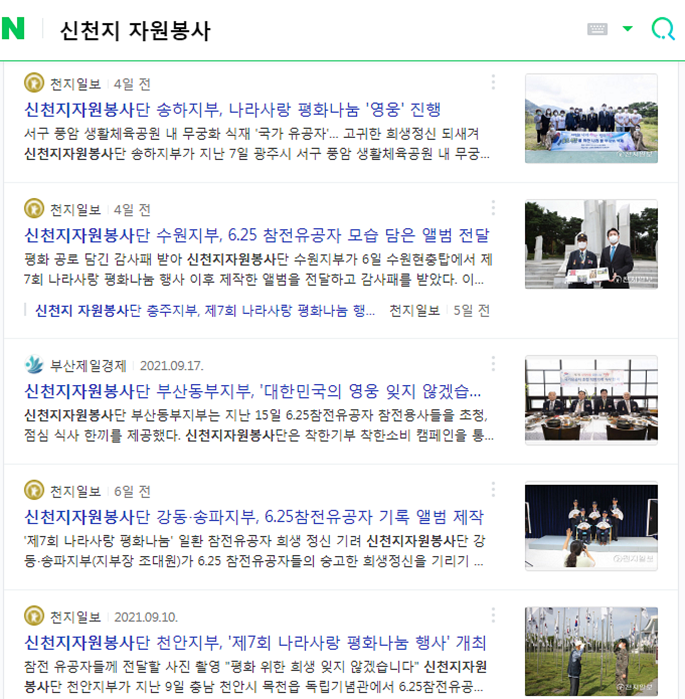Open the on-screen keyboard input tool icon
This screenshot has width=685, height=699.
[x=597, y=29]
